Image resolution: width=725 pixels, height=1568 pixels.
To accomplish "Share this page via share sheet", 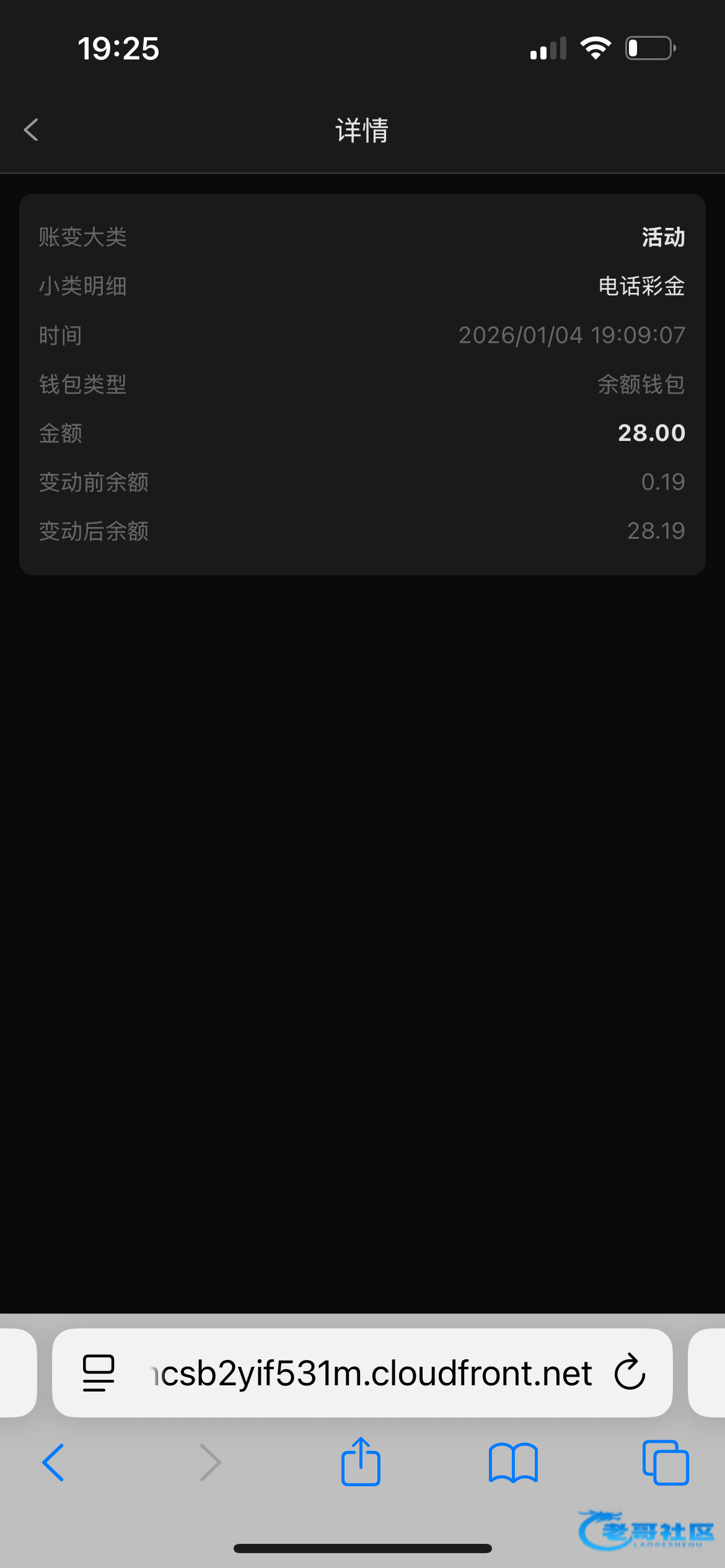I will [361, 1463].
